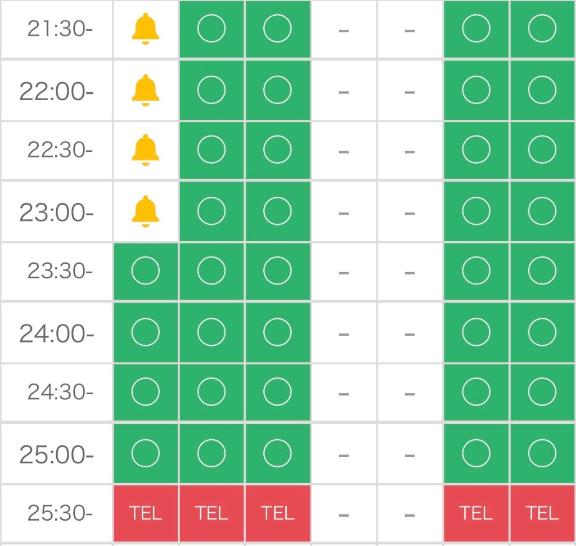This screenshot has width=576, height=546.
Task: Select the 23:30 circle in the first day column
Action: 145,271
